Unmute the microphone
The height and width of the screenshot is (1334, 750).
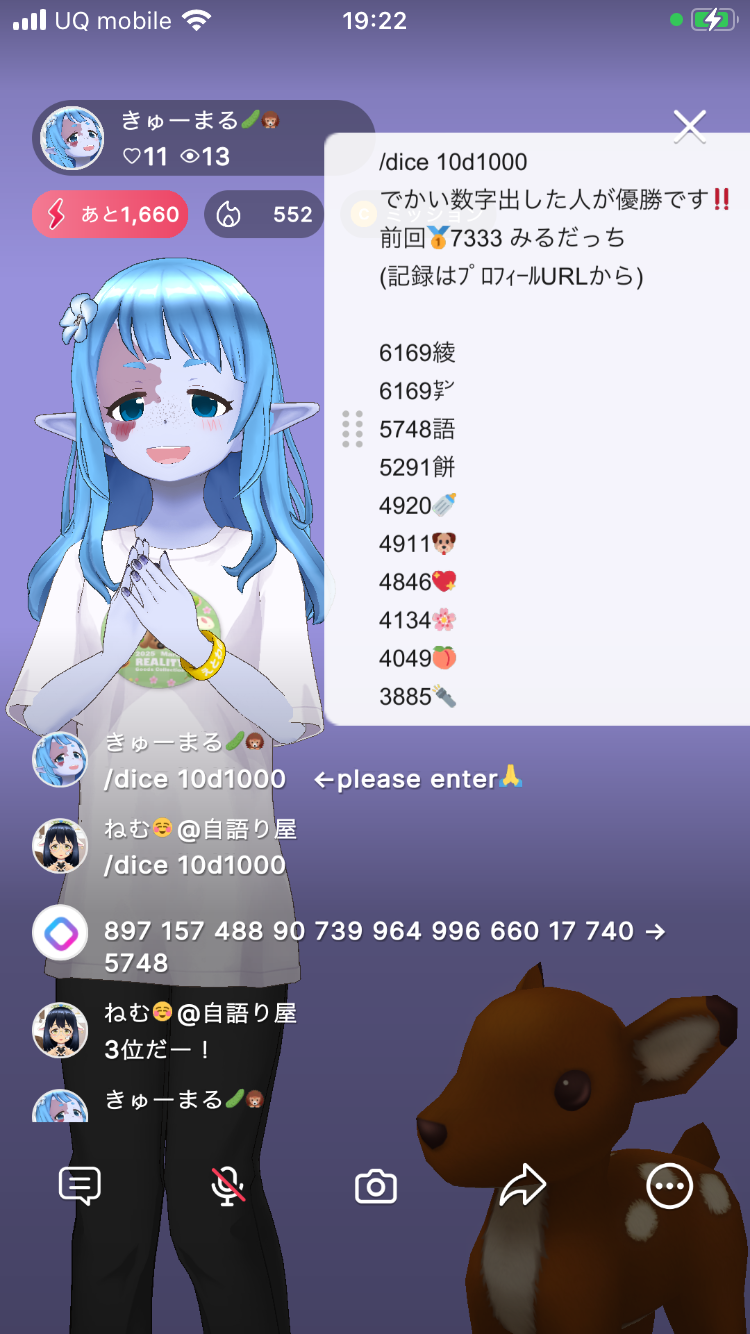(x=228, y=1187)
